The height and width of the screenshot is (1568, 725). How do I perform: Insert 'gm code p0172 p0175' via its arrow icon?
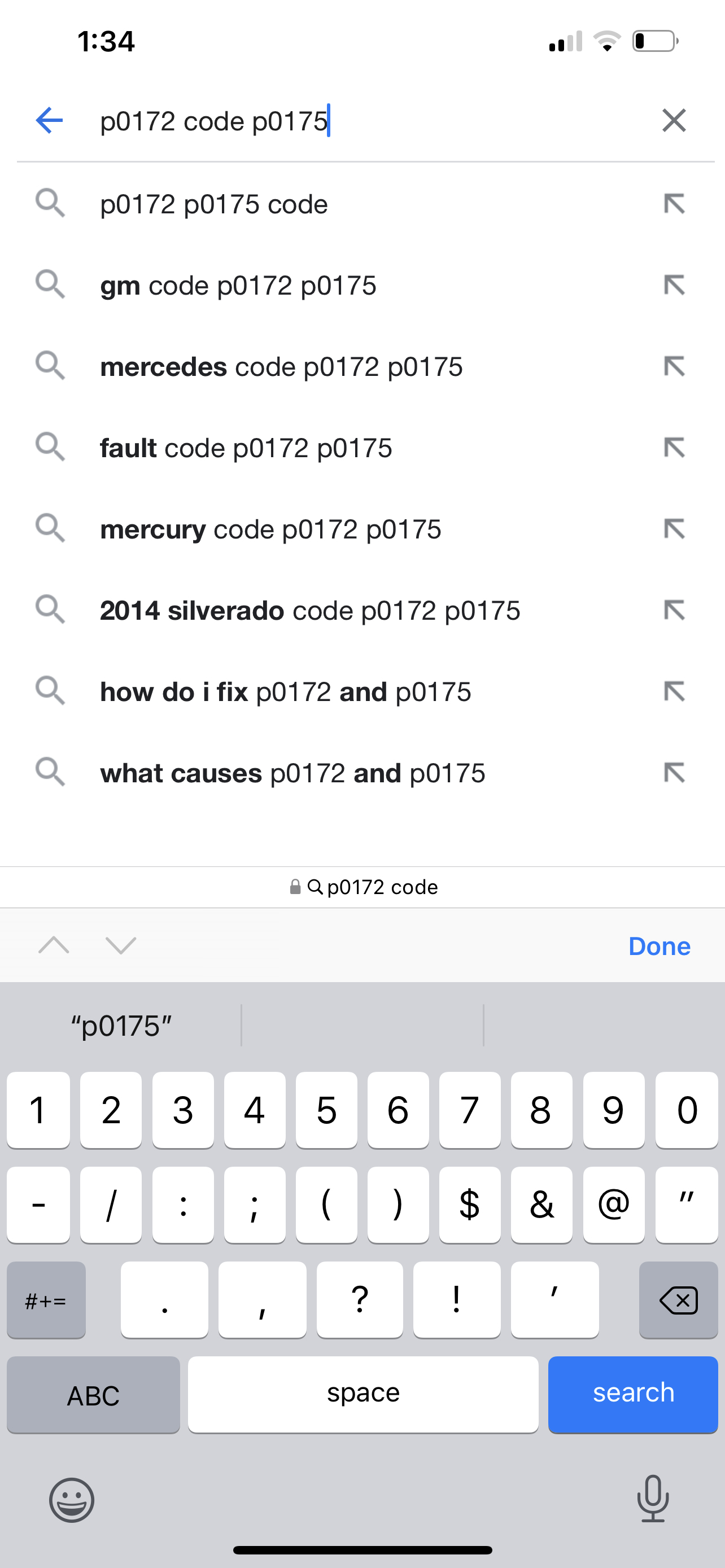[674, 286]
